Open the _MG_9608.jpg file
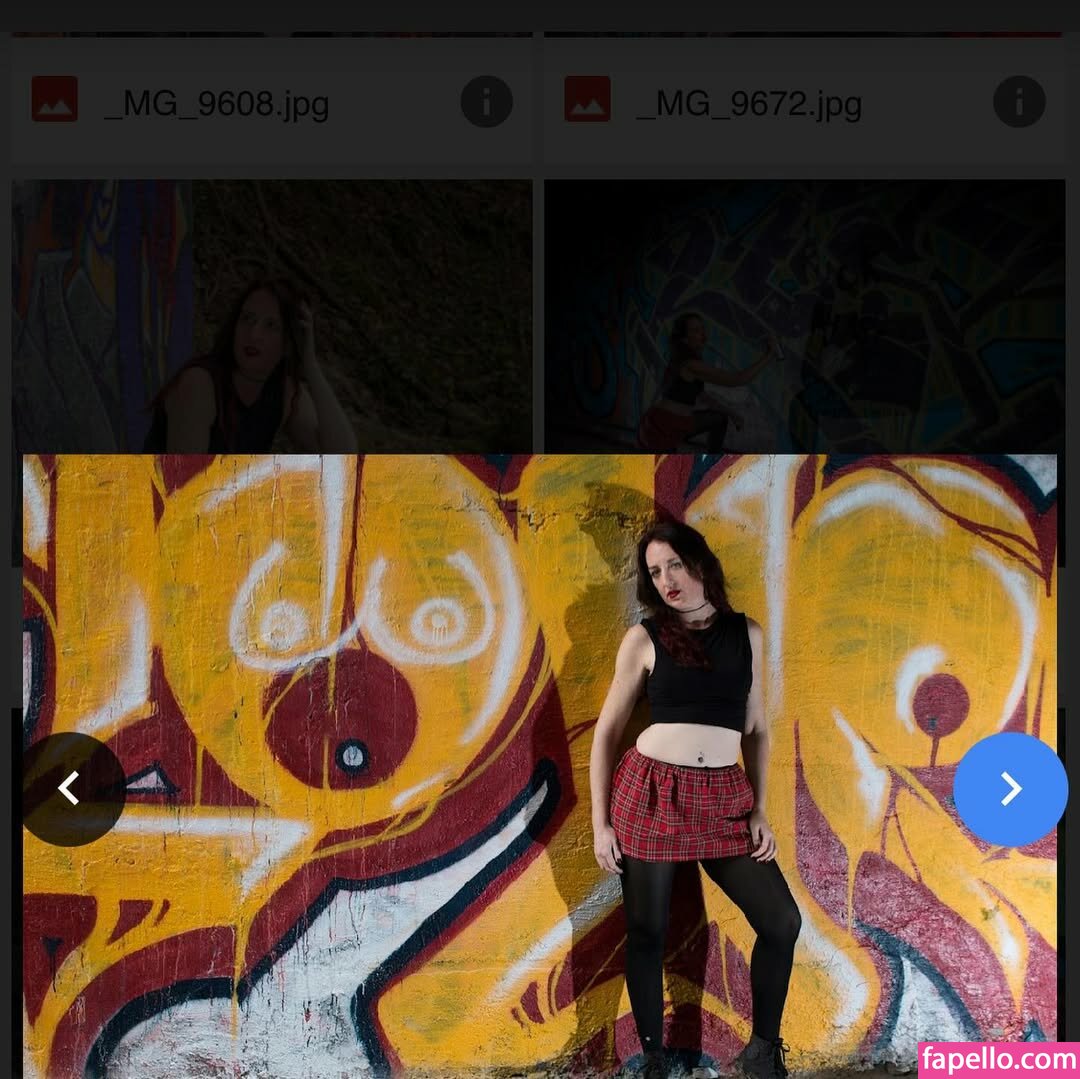The image size is (1080, 1079). (x=216, y=103)
